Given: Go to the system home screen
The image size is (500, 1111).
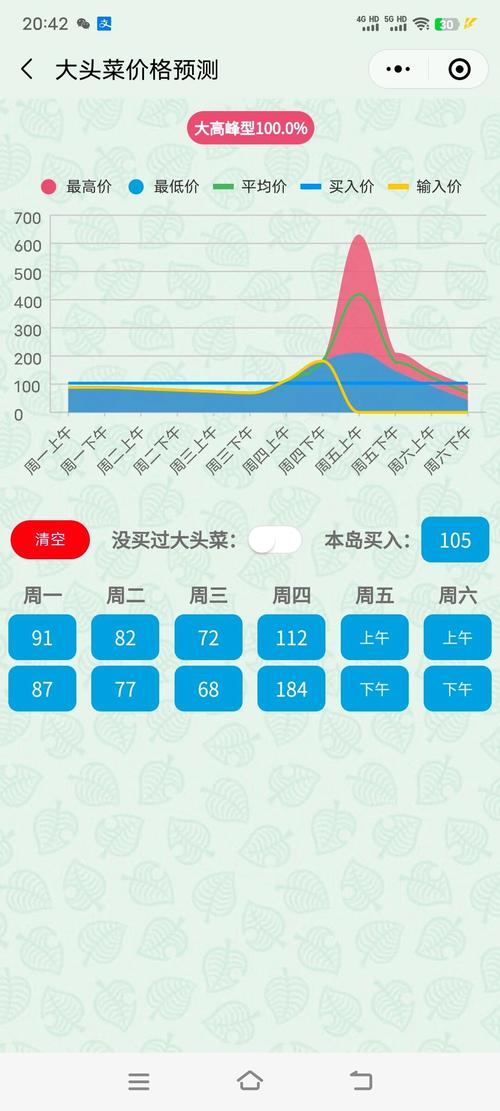Looking at the screenshot, I should click(x=250, y=1081).
